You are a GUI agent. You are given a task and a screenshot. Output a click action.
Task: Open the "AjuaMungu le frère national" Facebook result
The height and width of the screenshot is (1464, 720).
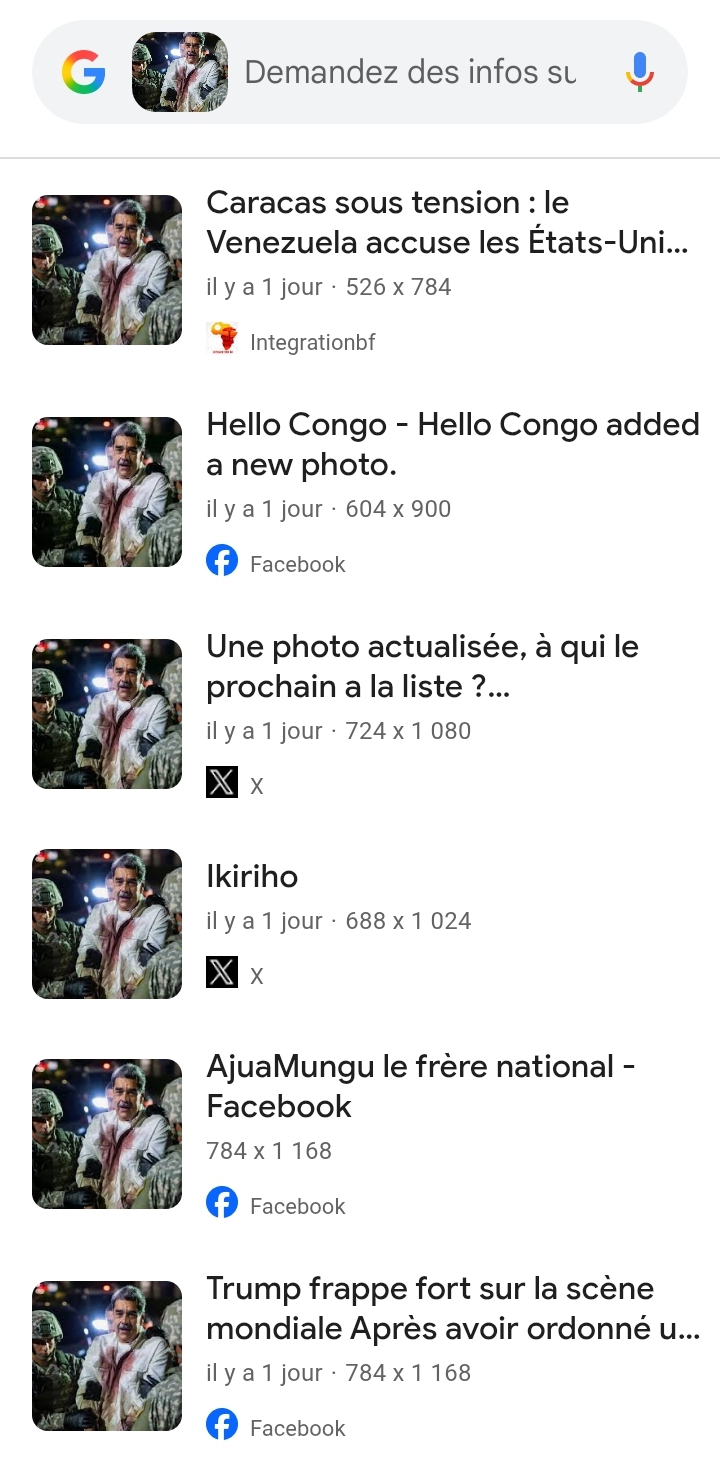click(420, 1087)
